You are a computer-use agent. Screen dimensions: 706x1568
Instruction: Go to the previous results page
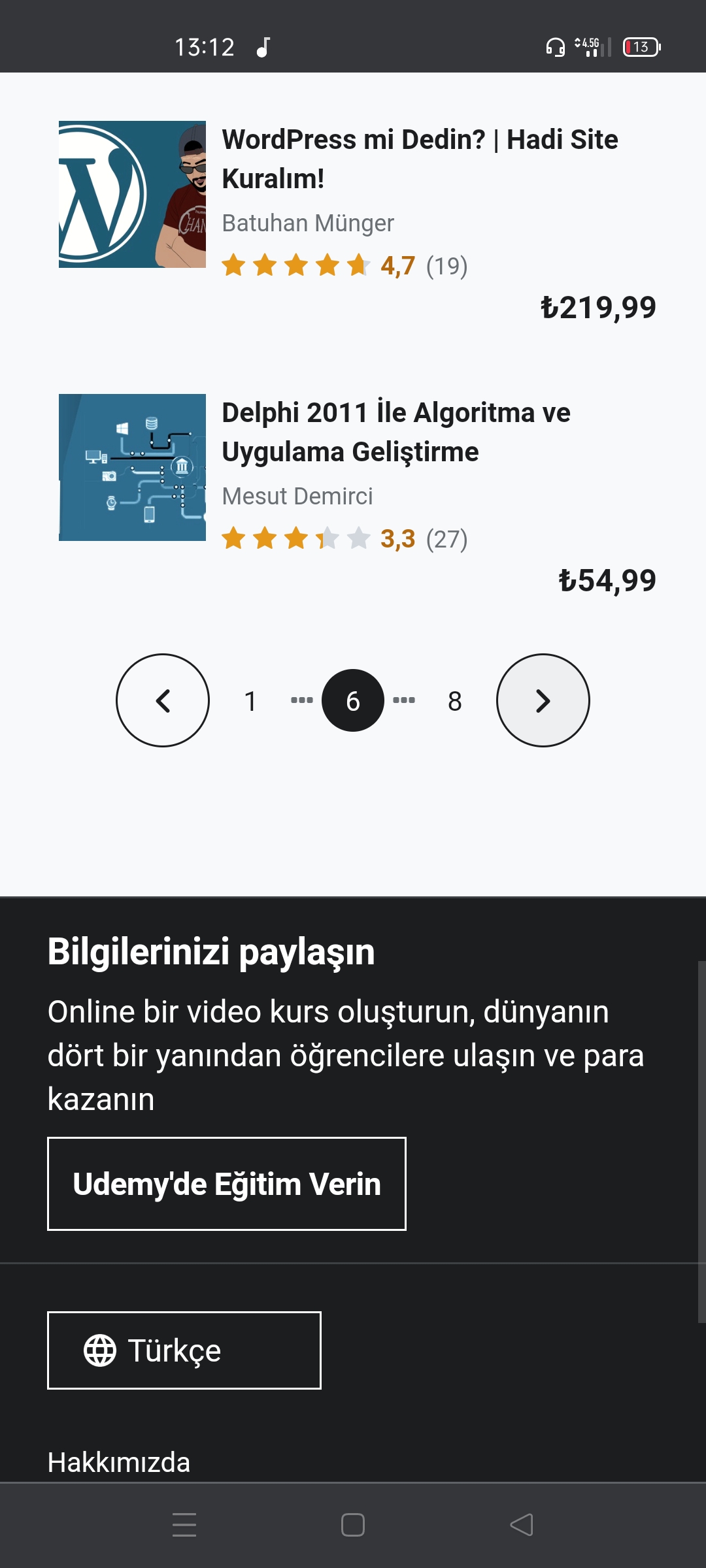[x=163, y=700]
